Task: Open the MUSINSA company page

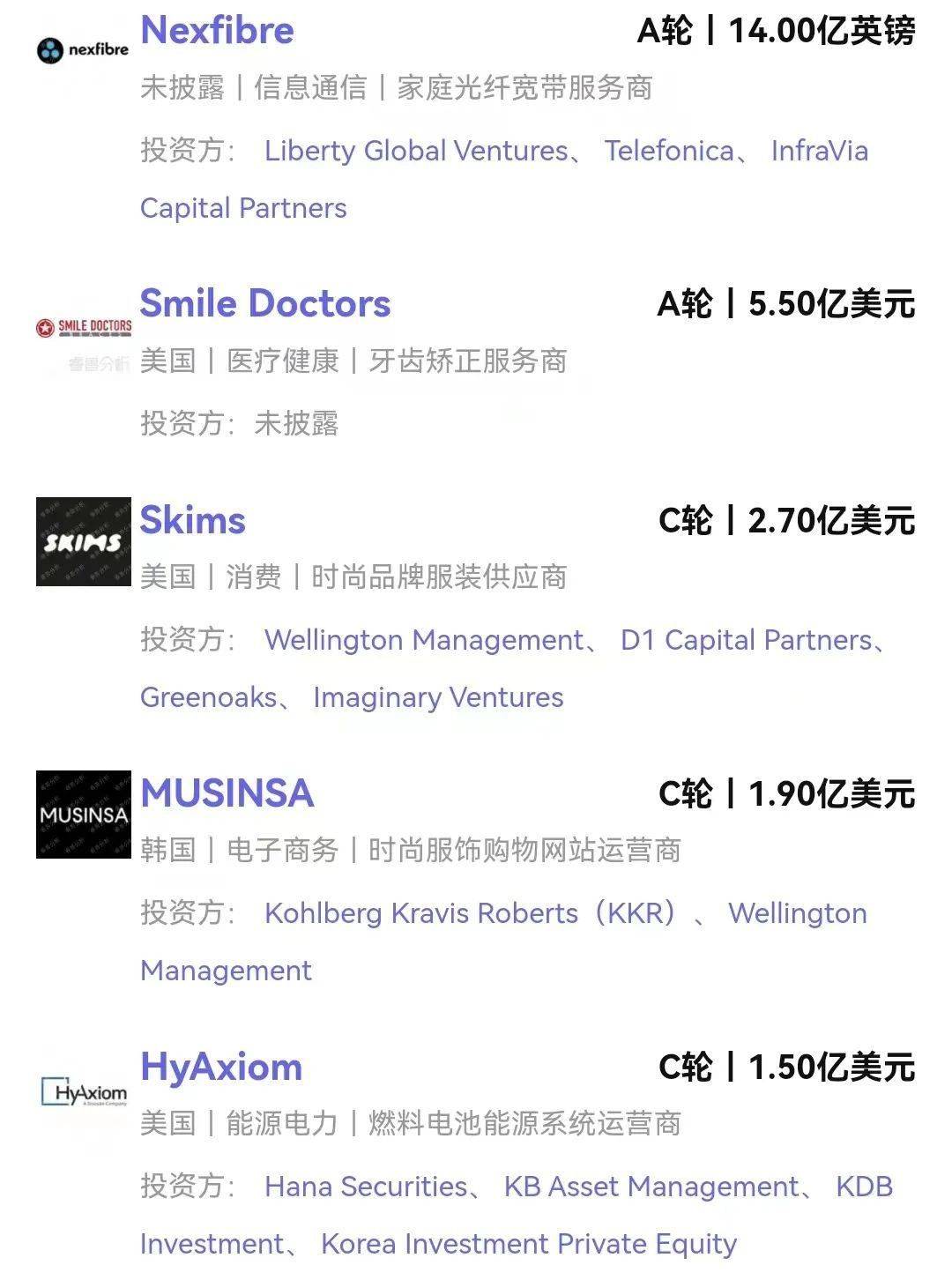Action: [x=227, y=793]
